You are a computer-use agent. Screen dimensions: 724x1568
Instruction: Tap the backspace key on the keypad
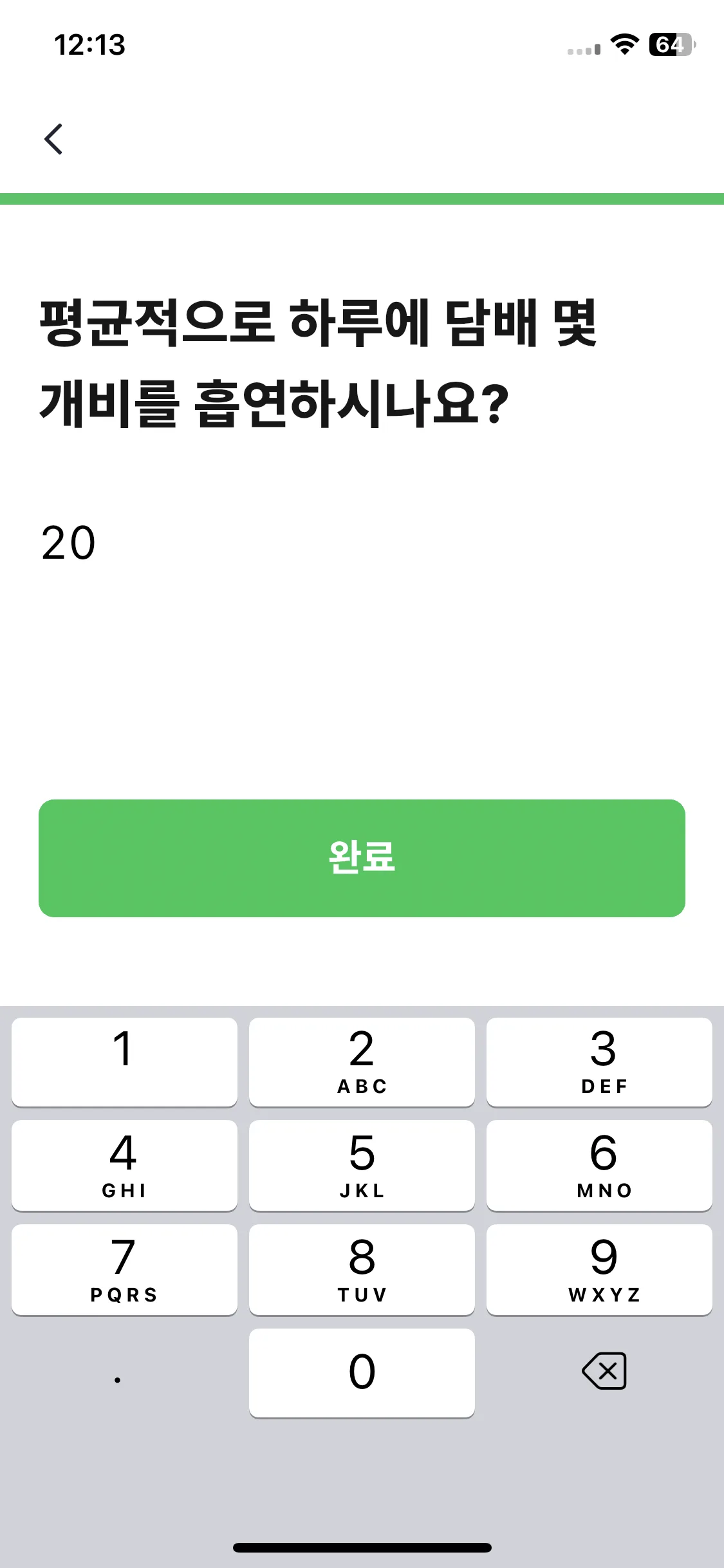click(604, 1370)
